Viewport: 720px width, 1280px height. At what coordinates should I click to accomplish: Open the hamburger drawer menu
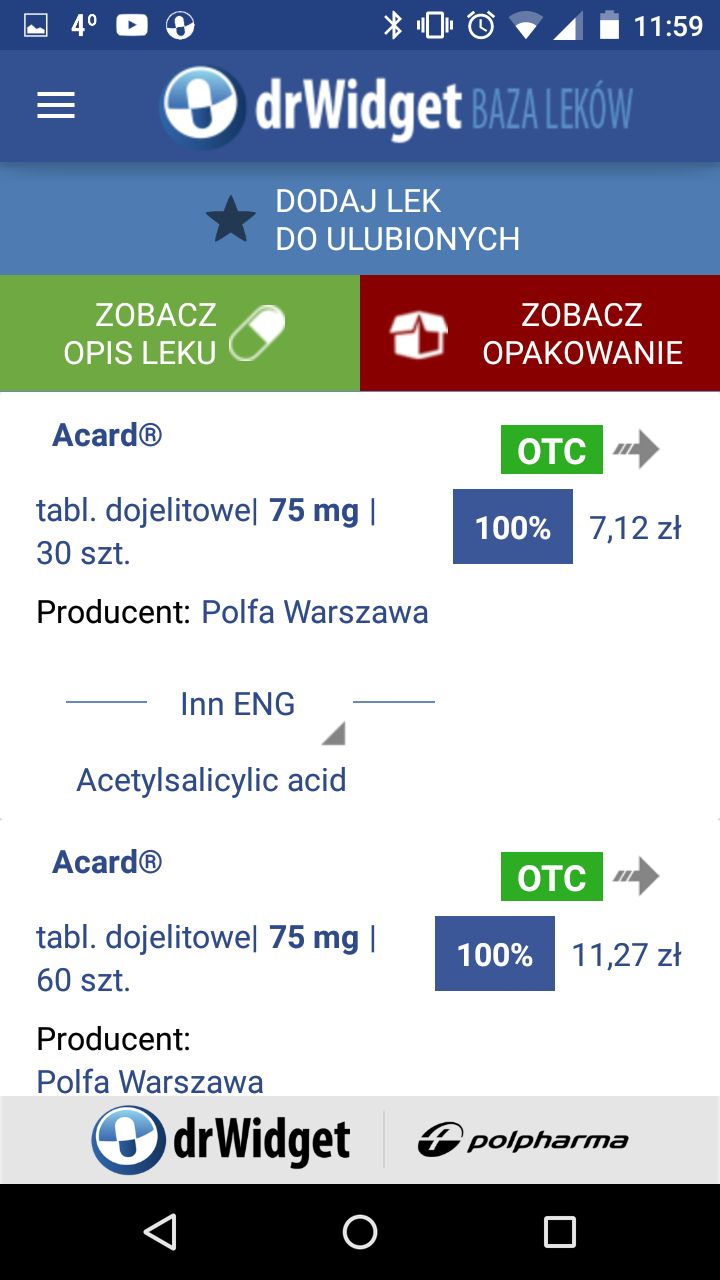[x=56, y=106]
